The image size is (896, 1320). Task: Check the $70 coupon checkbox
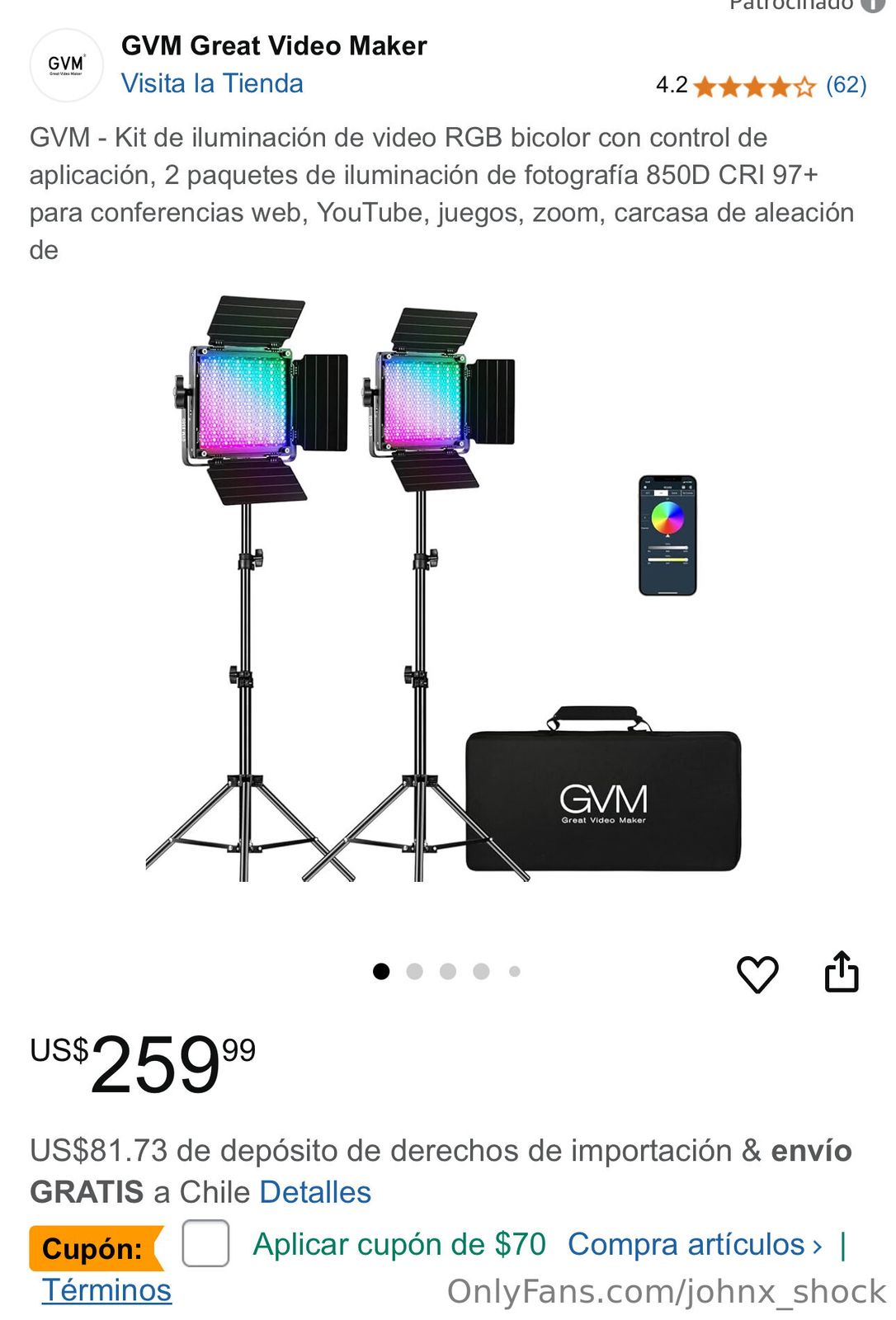(x=205, y=1243)
